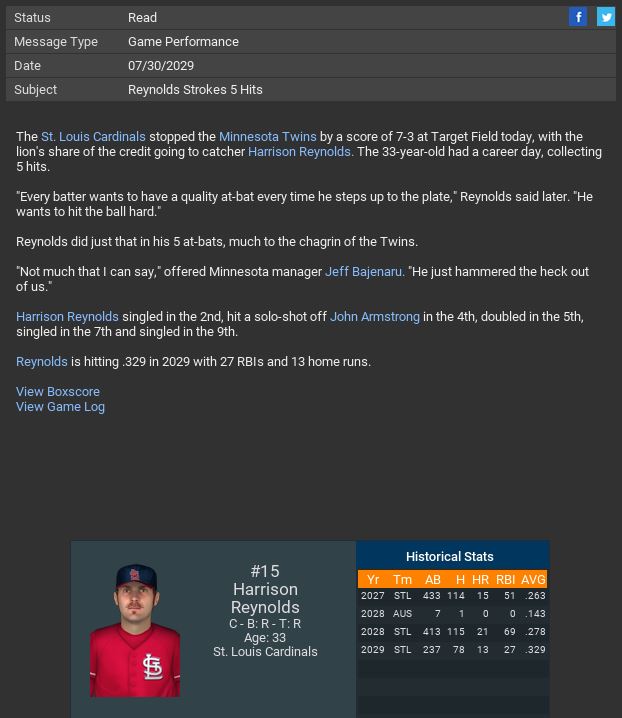
Task: Open pitcher John Armstrong's profile link
Action: coord(374,317)
